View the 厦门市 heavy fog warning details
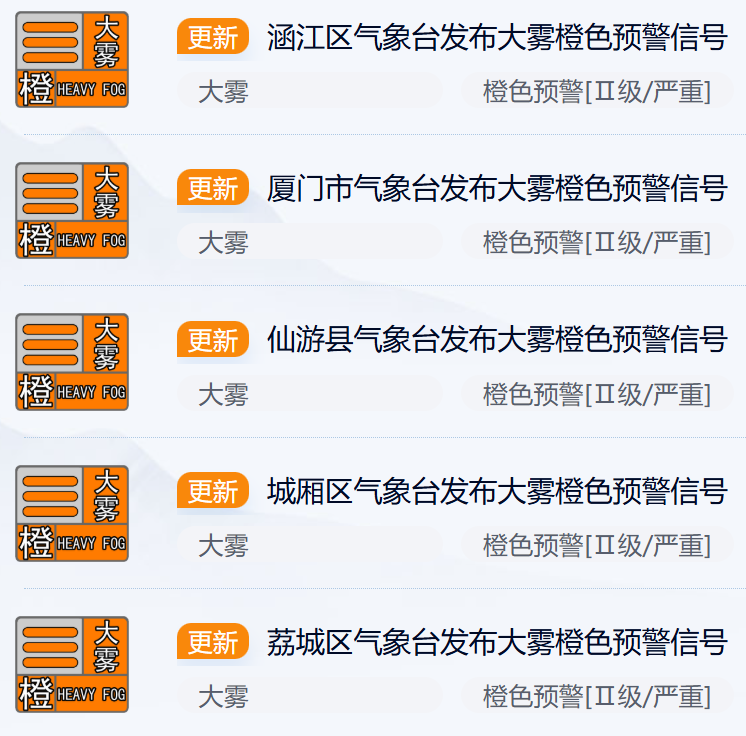 (497, 189)
